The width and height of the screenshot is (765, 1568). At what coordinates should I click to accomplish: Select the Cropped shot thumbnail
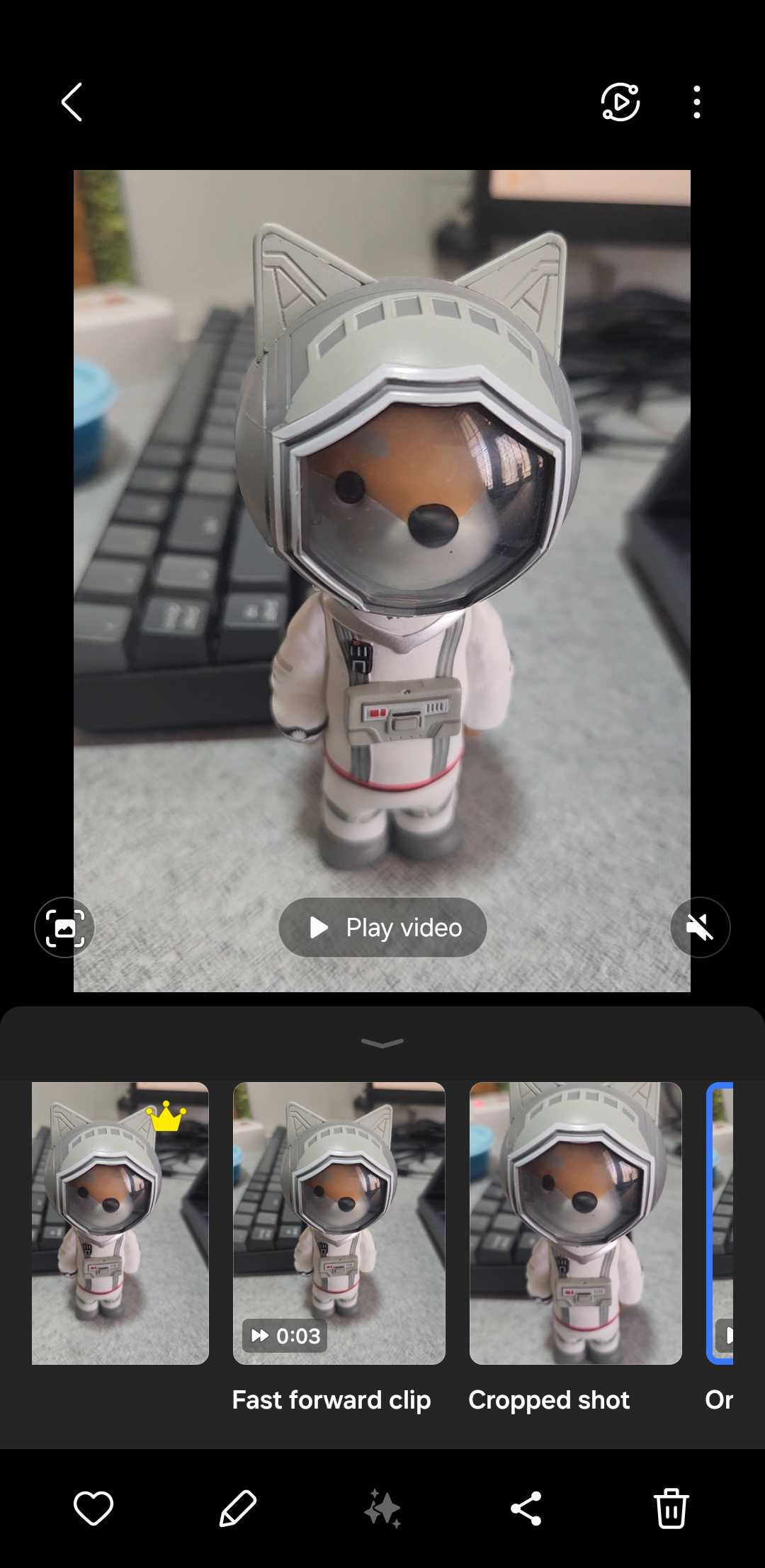coord(575,1223)
